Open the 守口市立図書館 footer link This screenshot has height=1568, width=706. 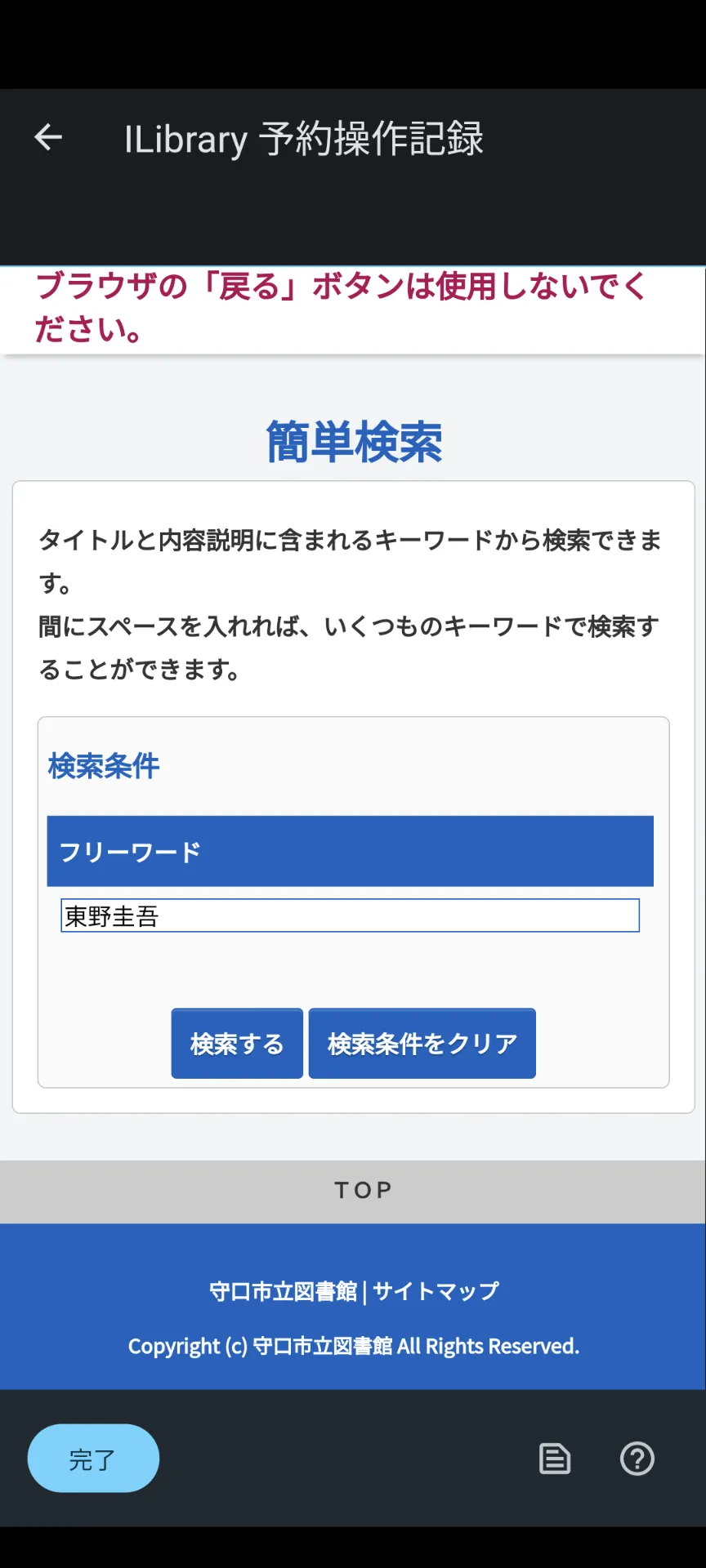283,1291
